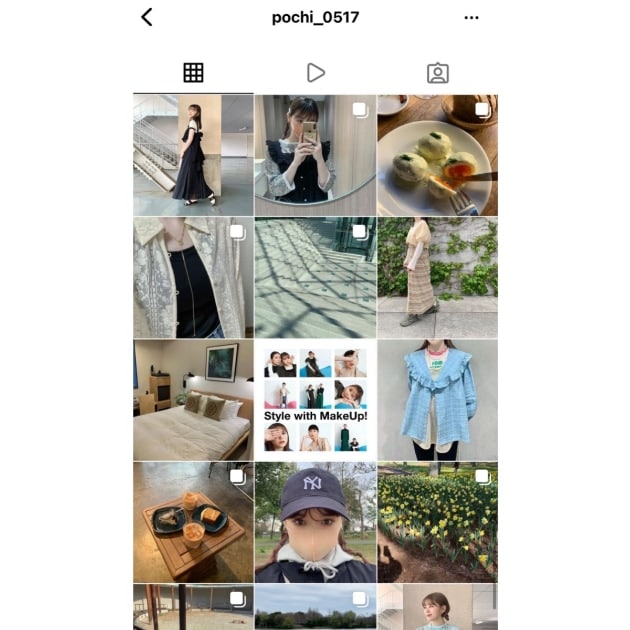Open the black dress by staircase post
The width and height of the screenshot is (630, 630).
(x=193, y=155)
